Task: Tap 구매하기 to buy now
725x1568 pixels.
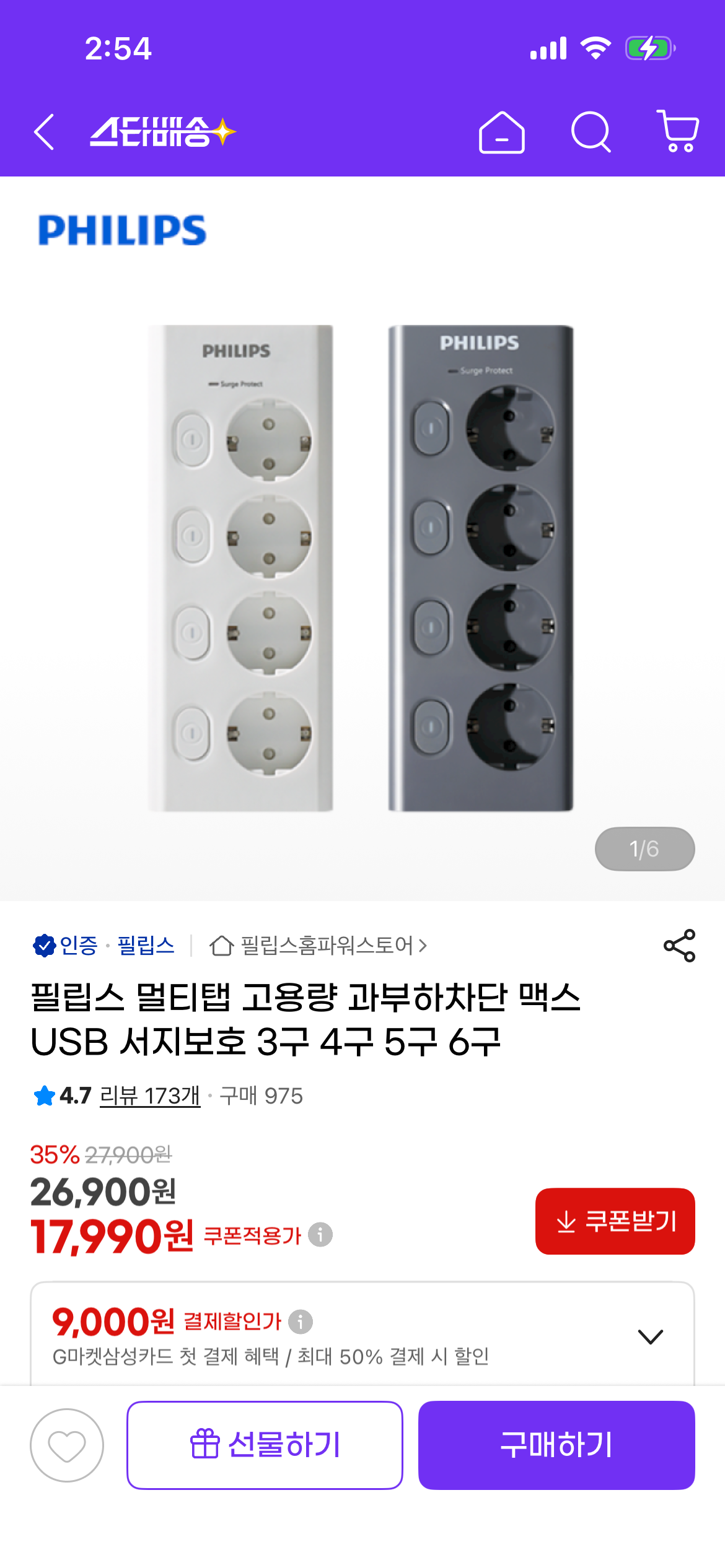Action: pyautogui.click(x=556, y=1445)
